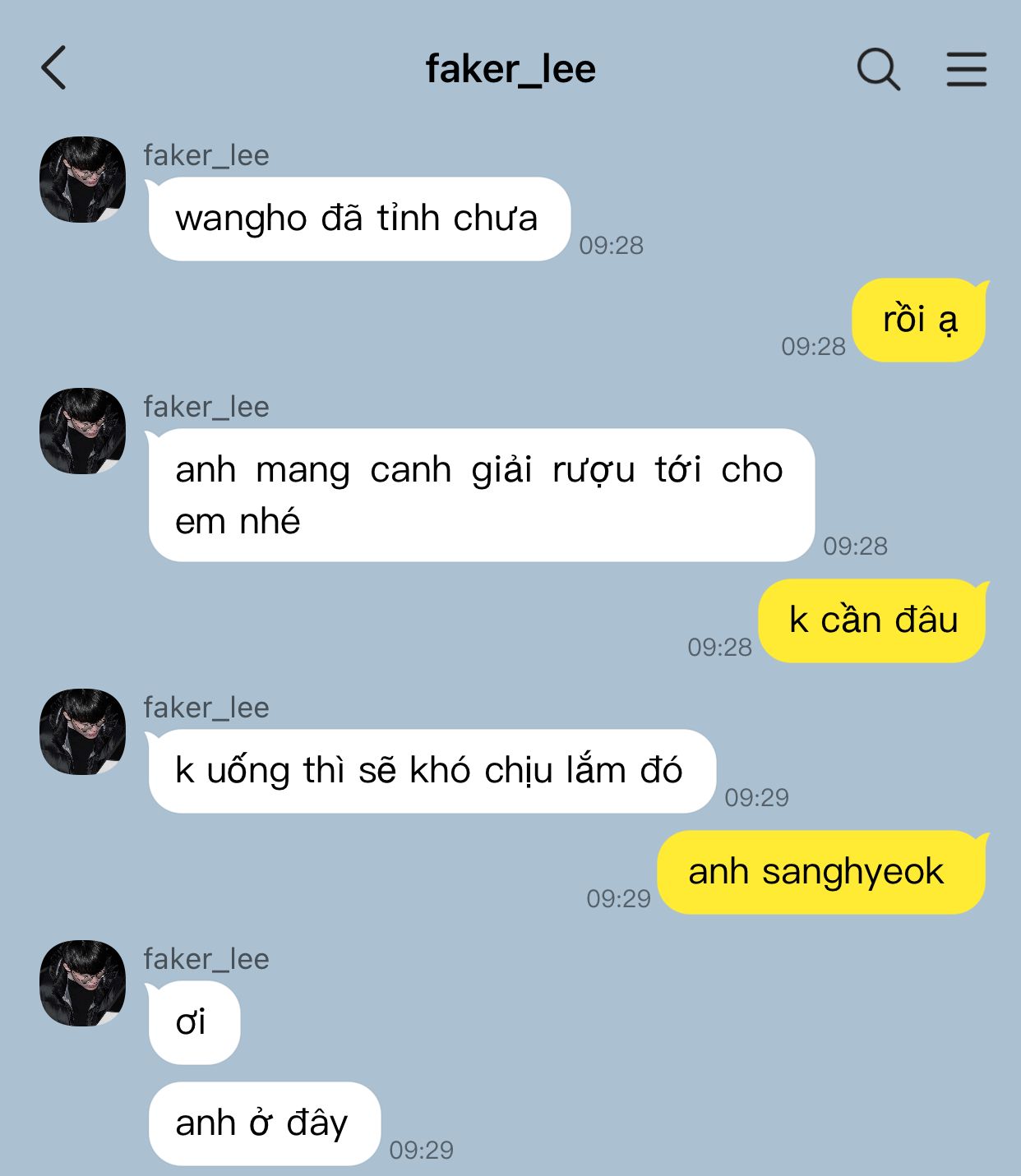Go back from the faker_lee chat

54,67
